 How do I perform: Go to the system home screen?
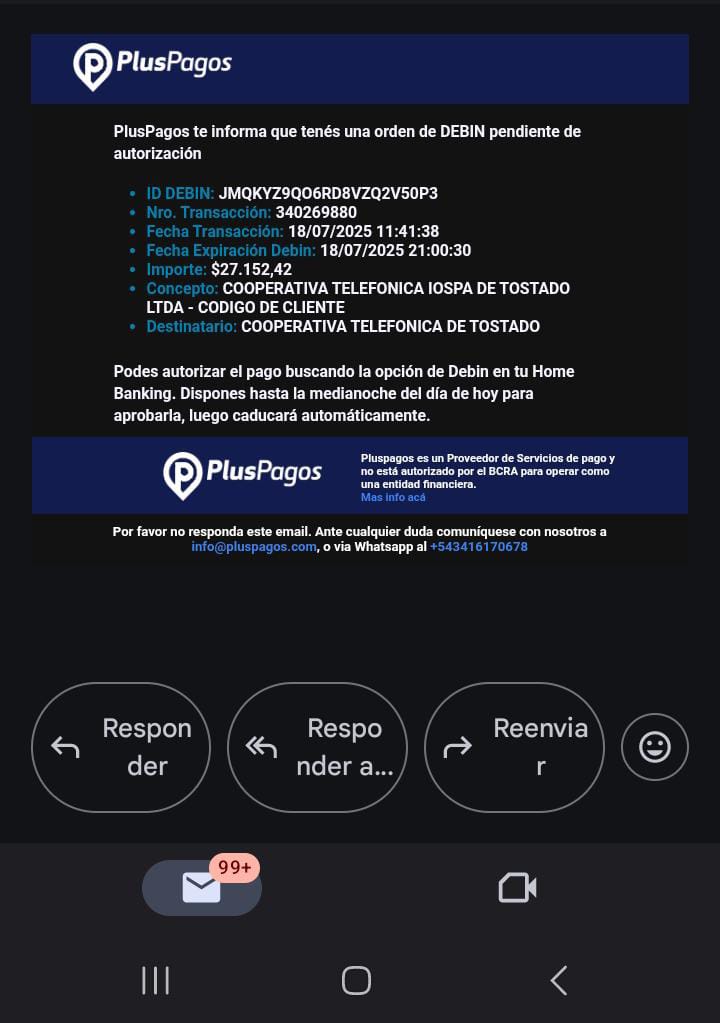[x=356, y=980]
